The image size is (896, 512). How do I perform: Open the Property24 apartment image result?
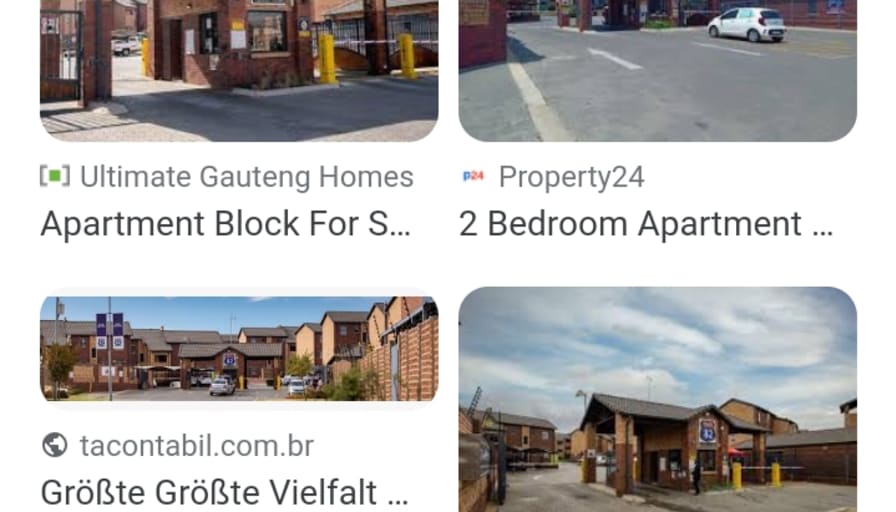point(657,70)
